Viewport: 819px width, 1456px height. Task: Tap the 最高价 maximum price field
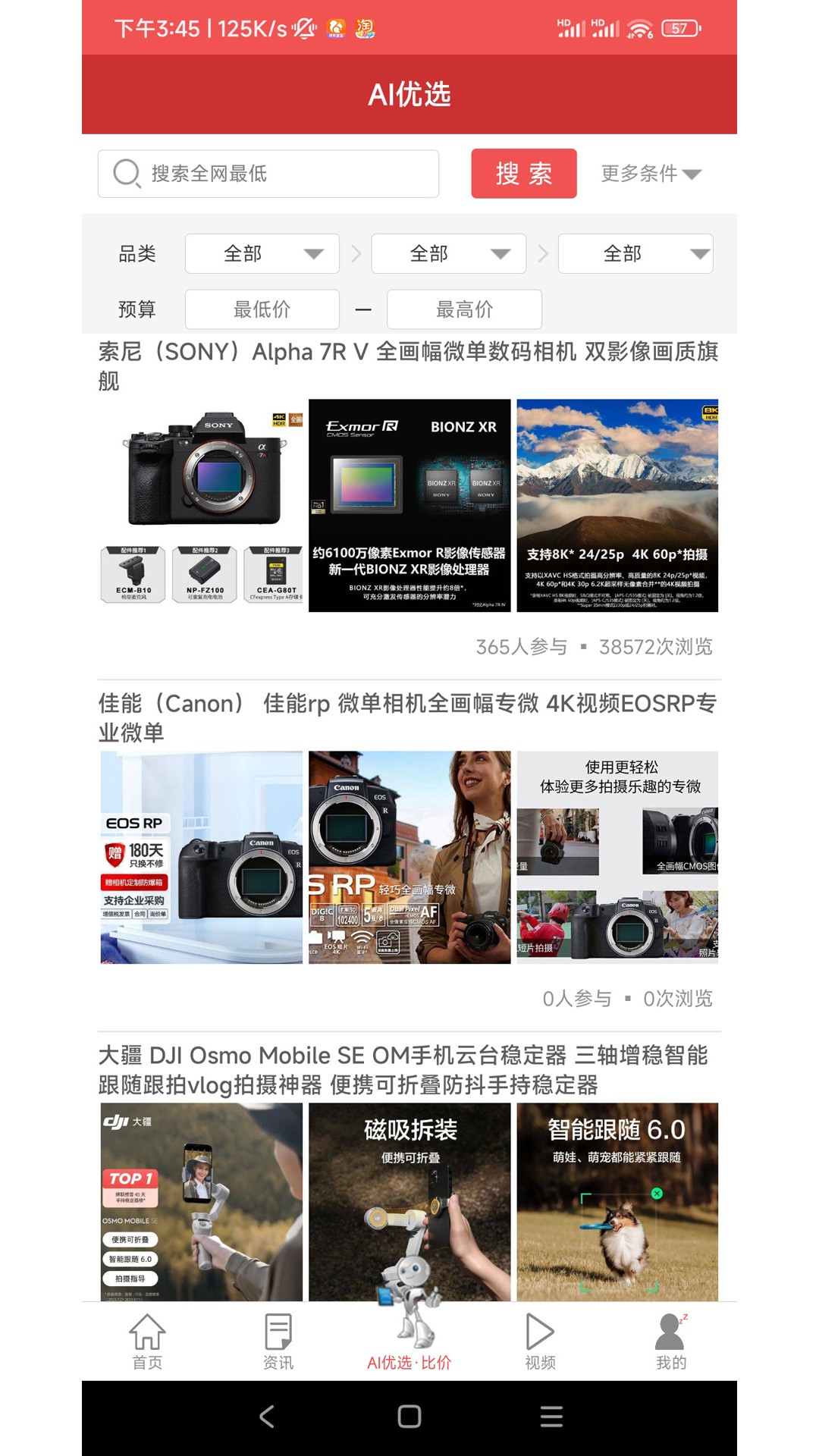point(464,309)
